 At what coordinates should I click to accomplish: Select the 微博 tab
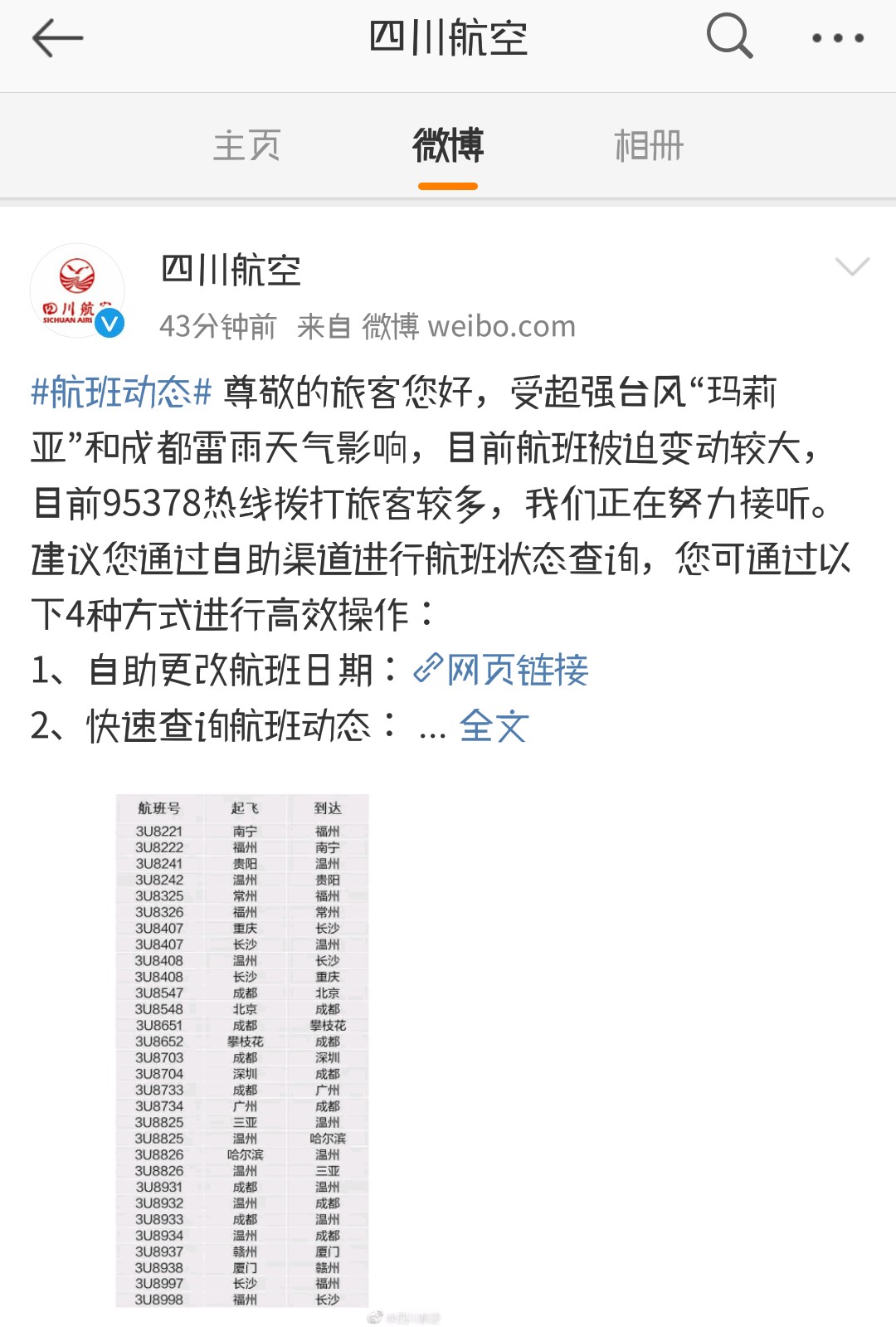[448, 146]
